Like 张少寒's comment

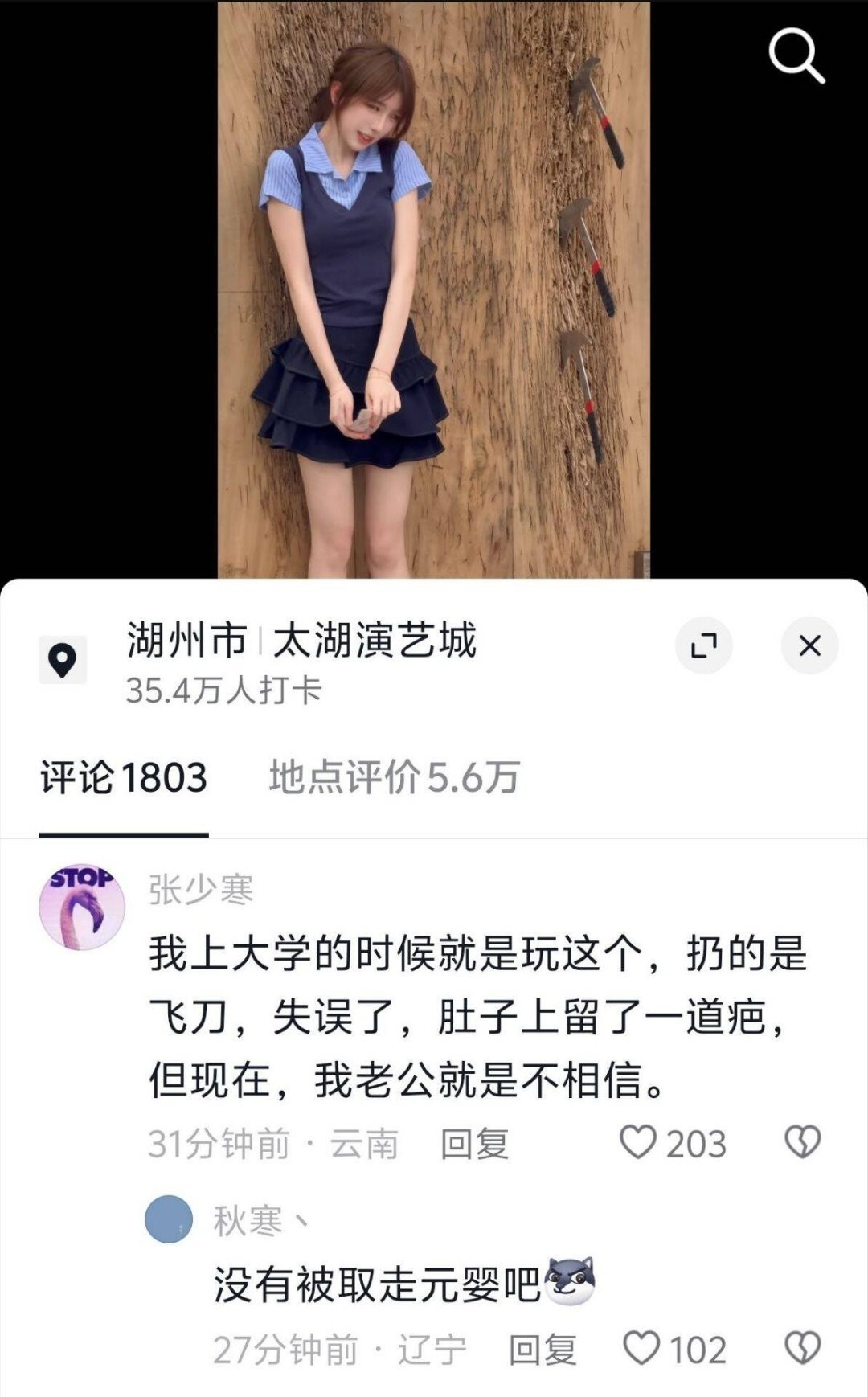point(673,1143)
